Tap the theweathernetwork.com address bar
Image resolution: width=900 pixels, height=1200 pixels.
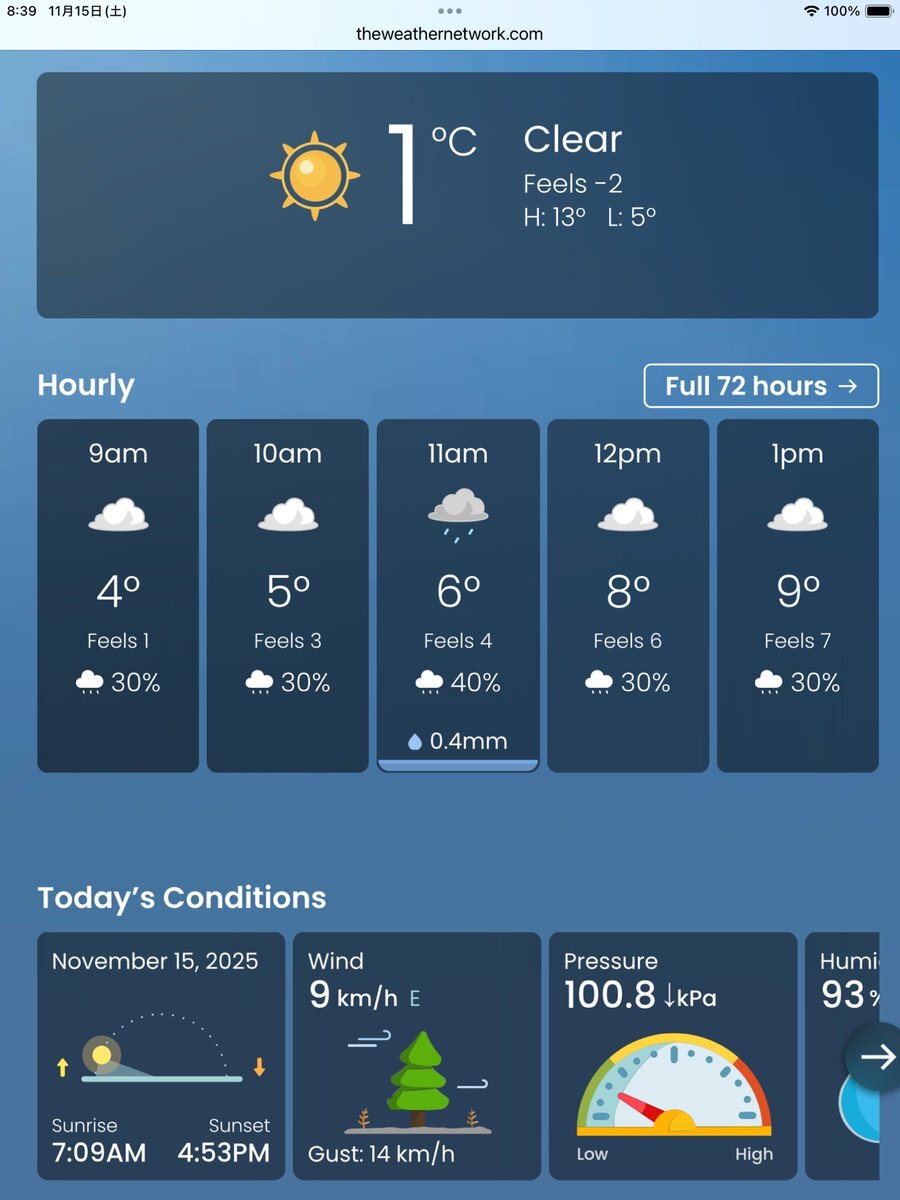[x=450, y=34]
